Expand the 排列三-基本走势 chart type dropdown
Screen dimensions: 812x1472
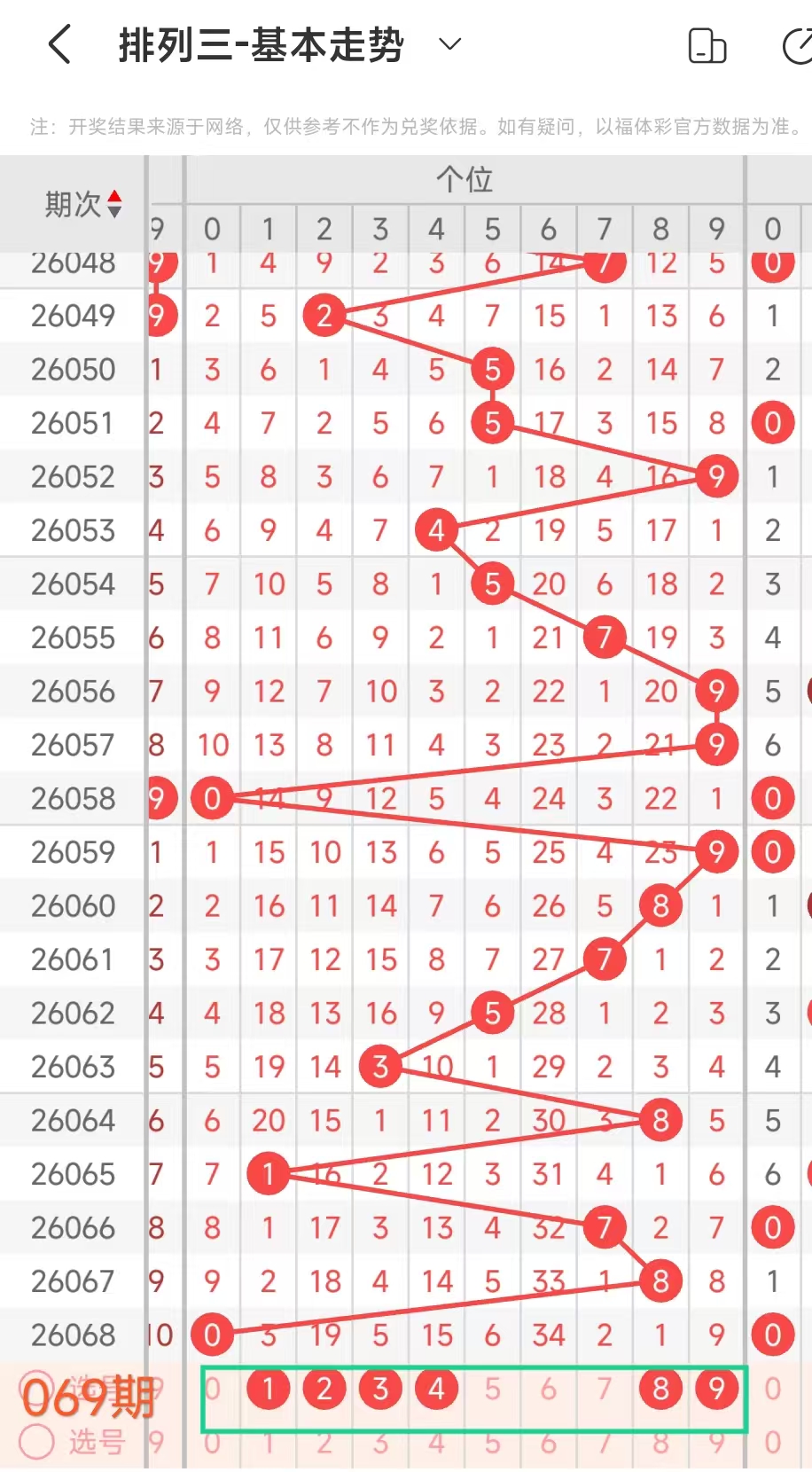pyautogui.click(x=450, y=44)
